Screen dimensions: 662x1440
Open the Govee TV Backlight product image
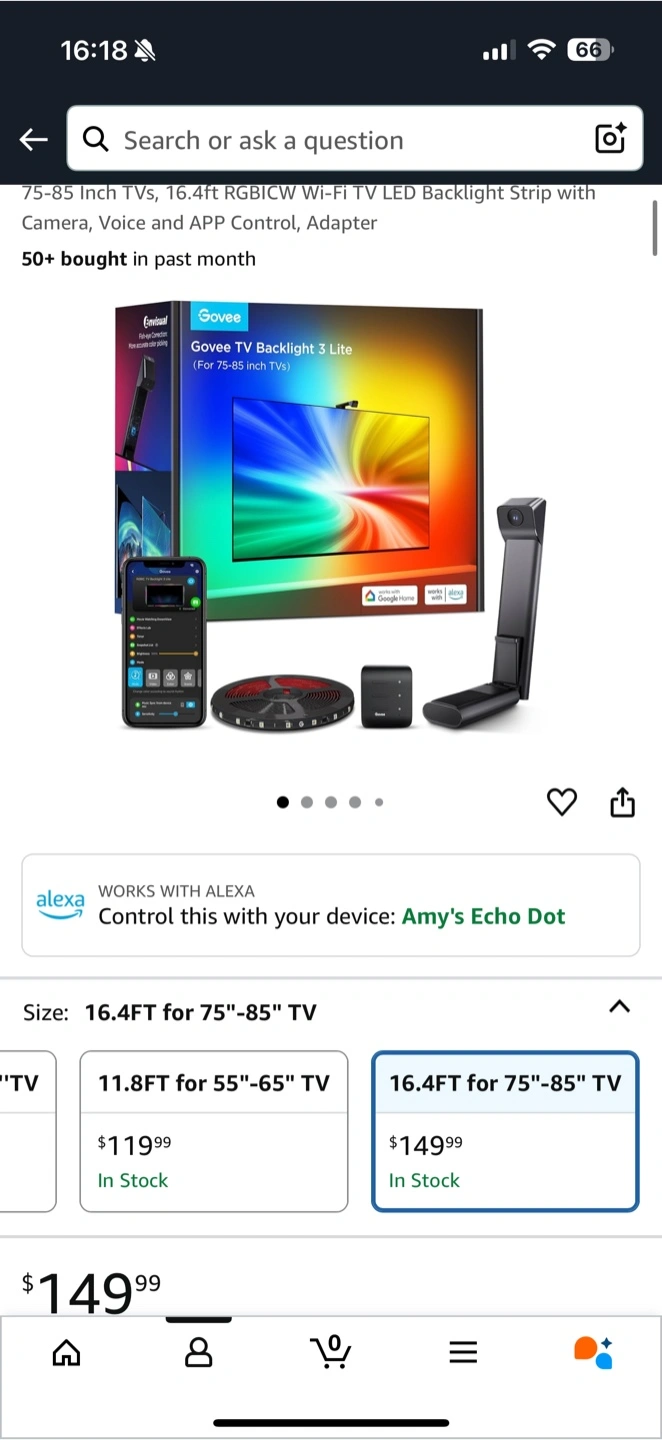[x=331, y=515]
